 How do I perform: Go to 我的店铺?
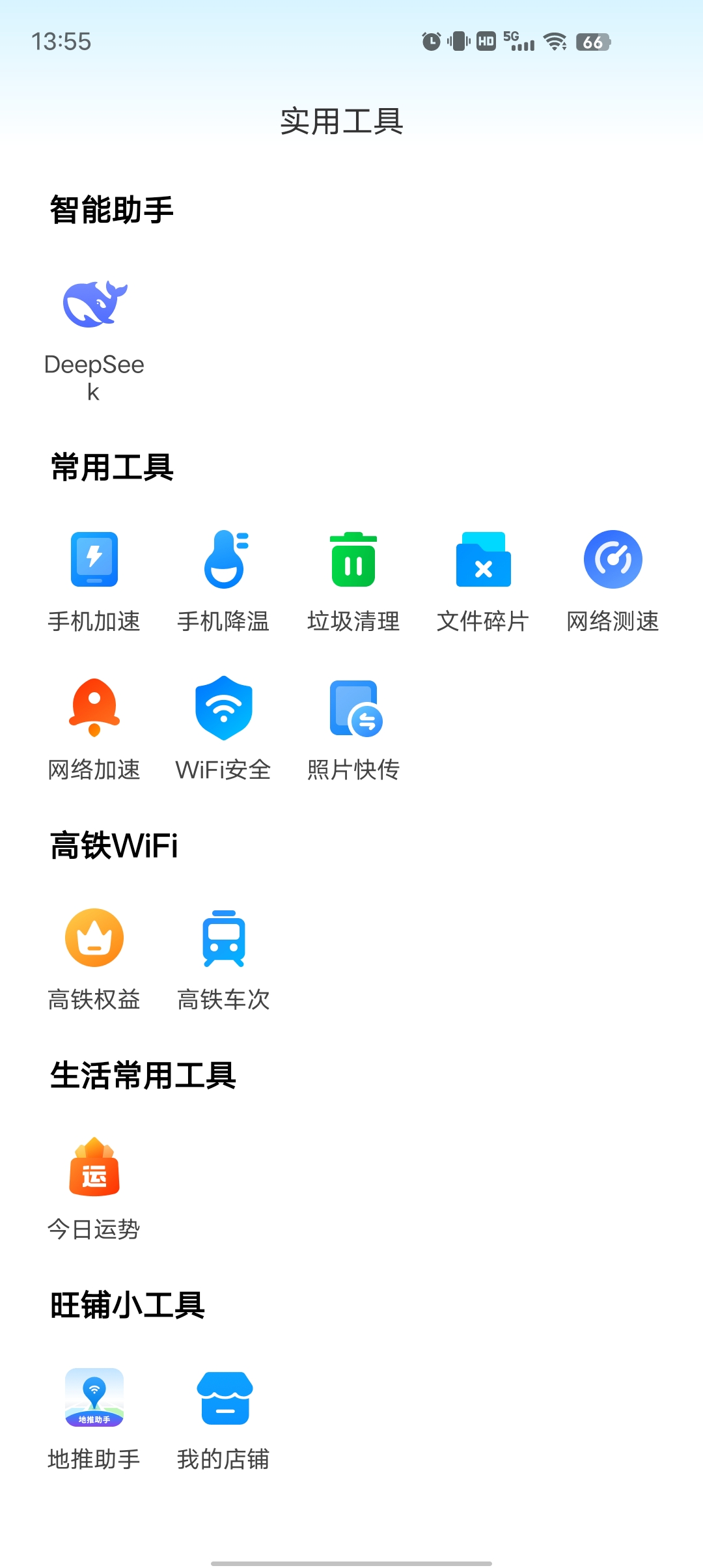pos(224,1398)
